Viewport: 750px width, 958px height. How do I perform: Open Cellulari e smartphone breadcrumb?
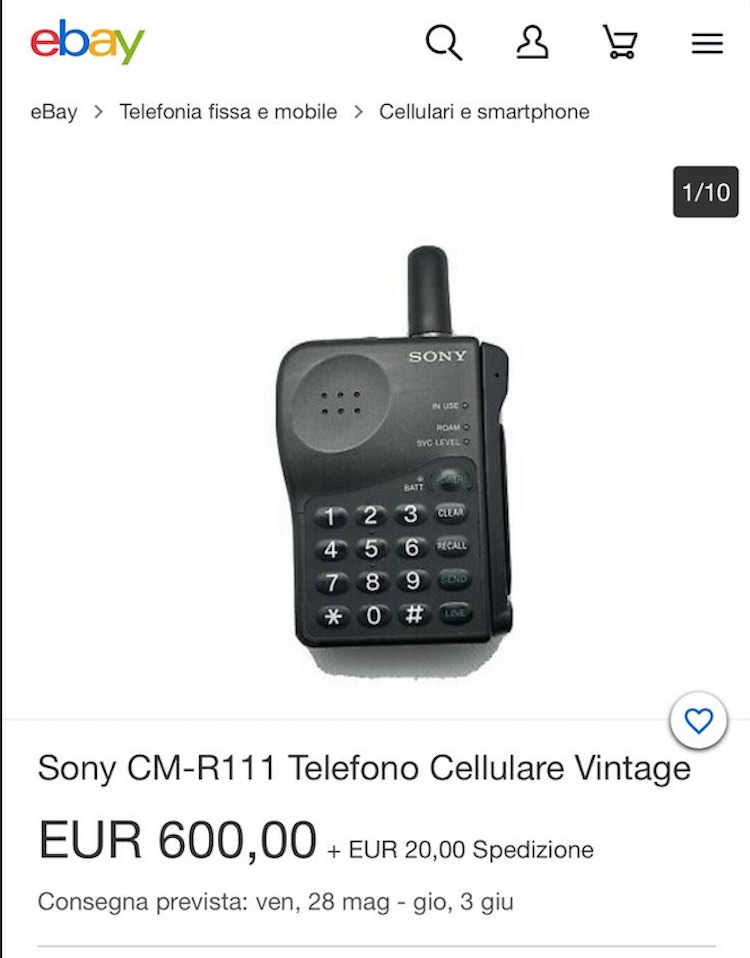click(x=484, y=112)
